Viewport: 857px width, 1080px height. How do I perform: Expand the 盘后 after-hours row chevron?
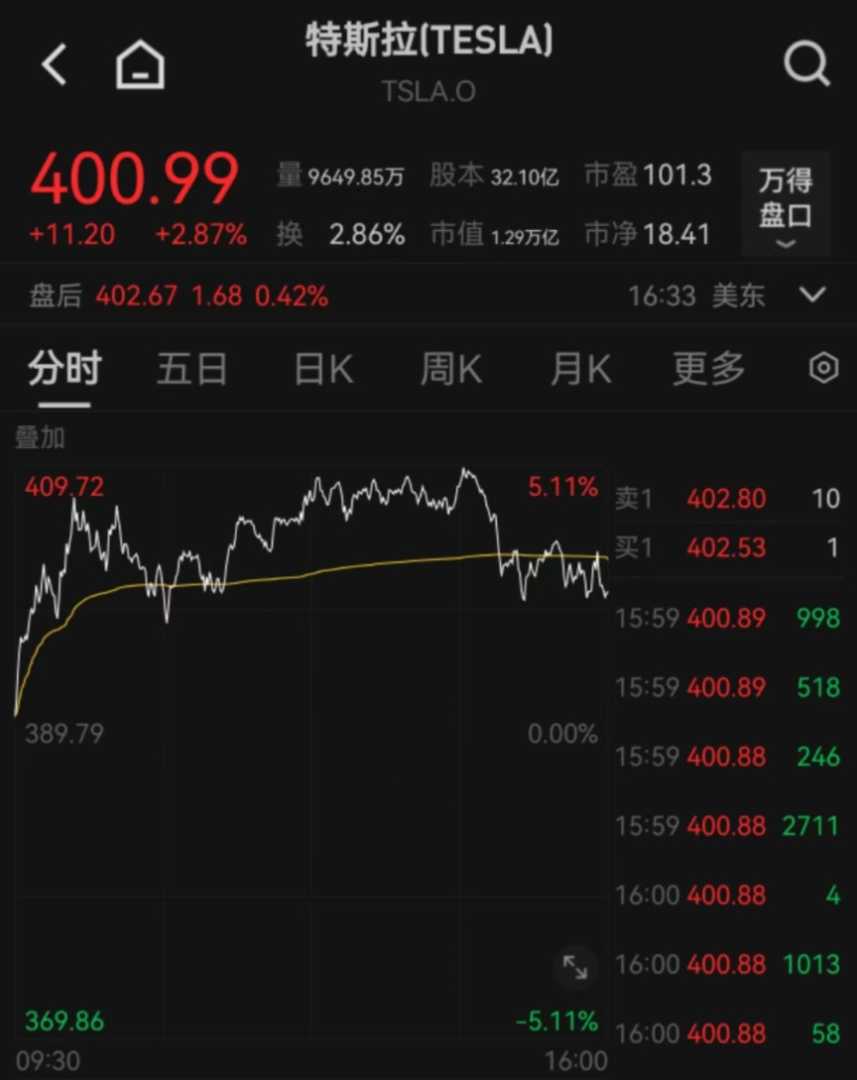813,295
